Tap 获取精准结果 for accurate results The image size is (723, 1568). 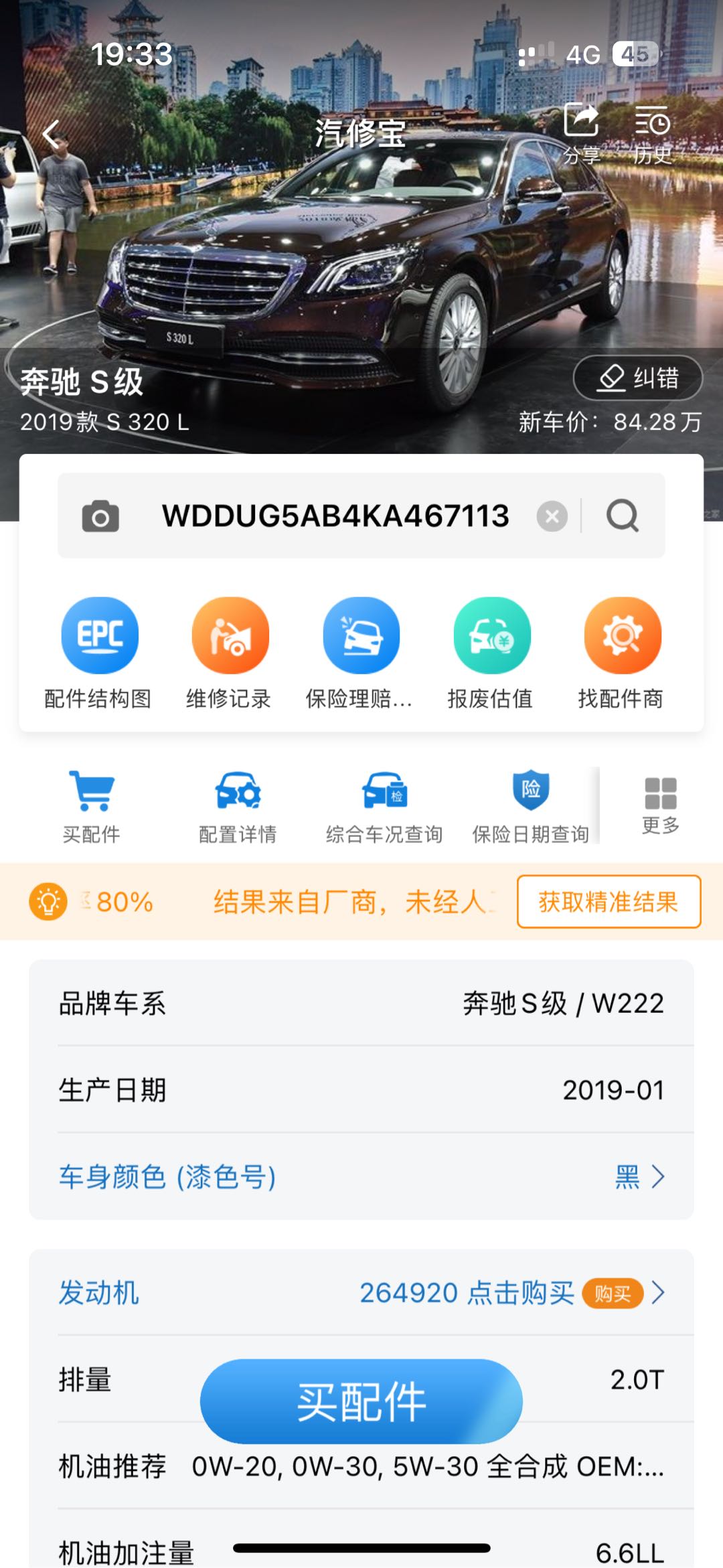point(609,902)
